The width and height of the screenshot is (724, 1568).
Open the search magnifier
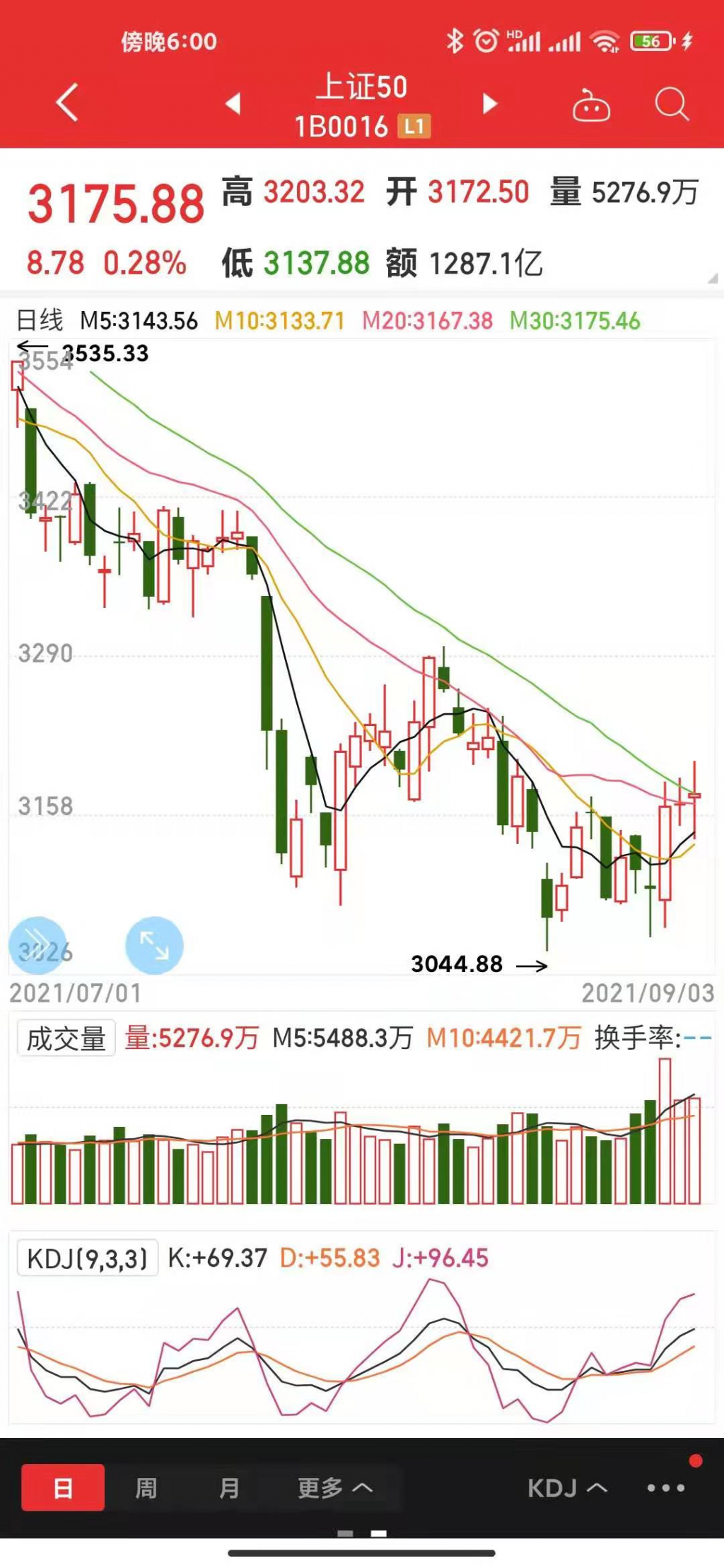670,105
